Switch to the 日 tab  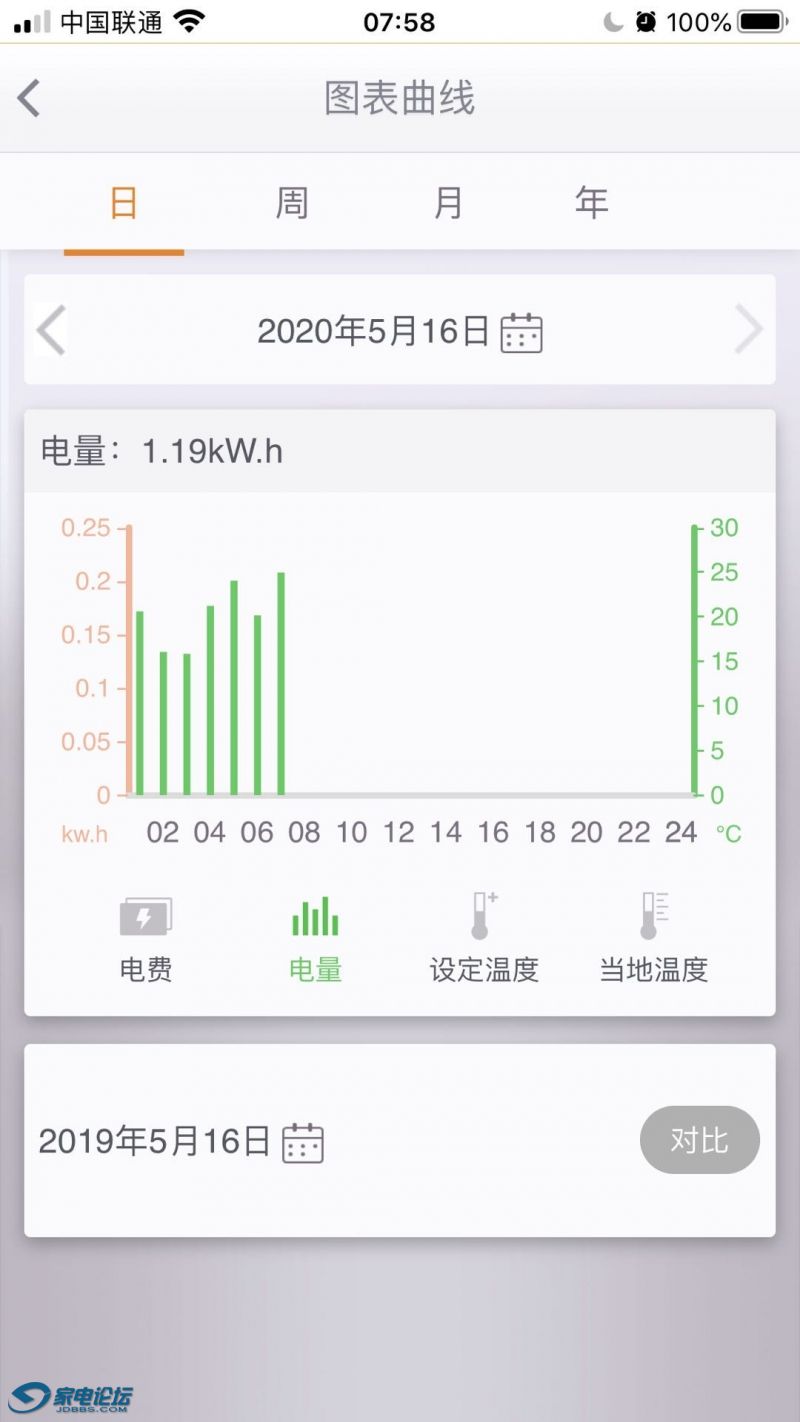coord(123,203)
